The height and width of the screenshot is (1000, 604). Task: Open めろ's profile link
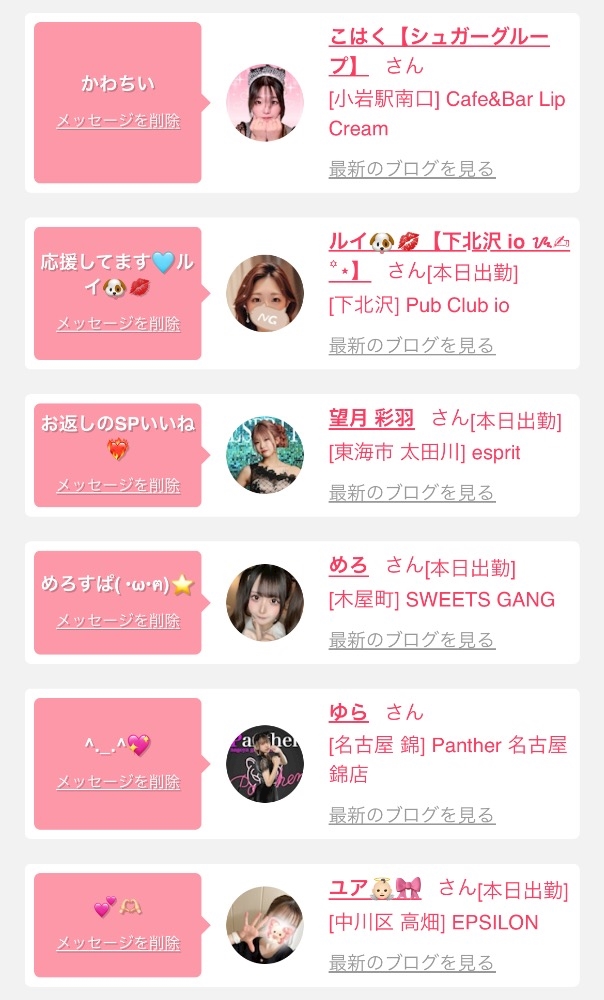[x=348, y=566]
